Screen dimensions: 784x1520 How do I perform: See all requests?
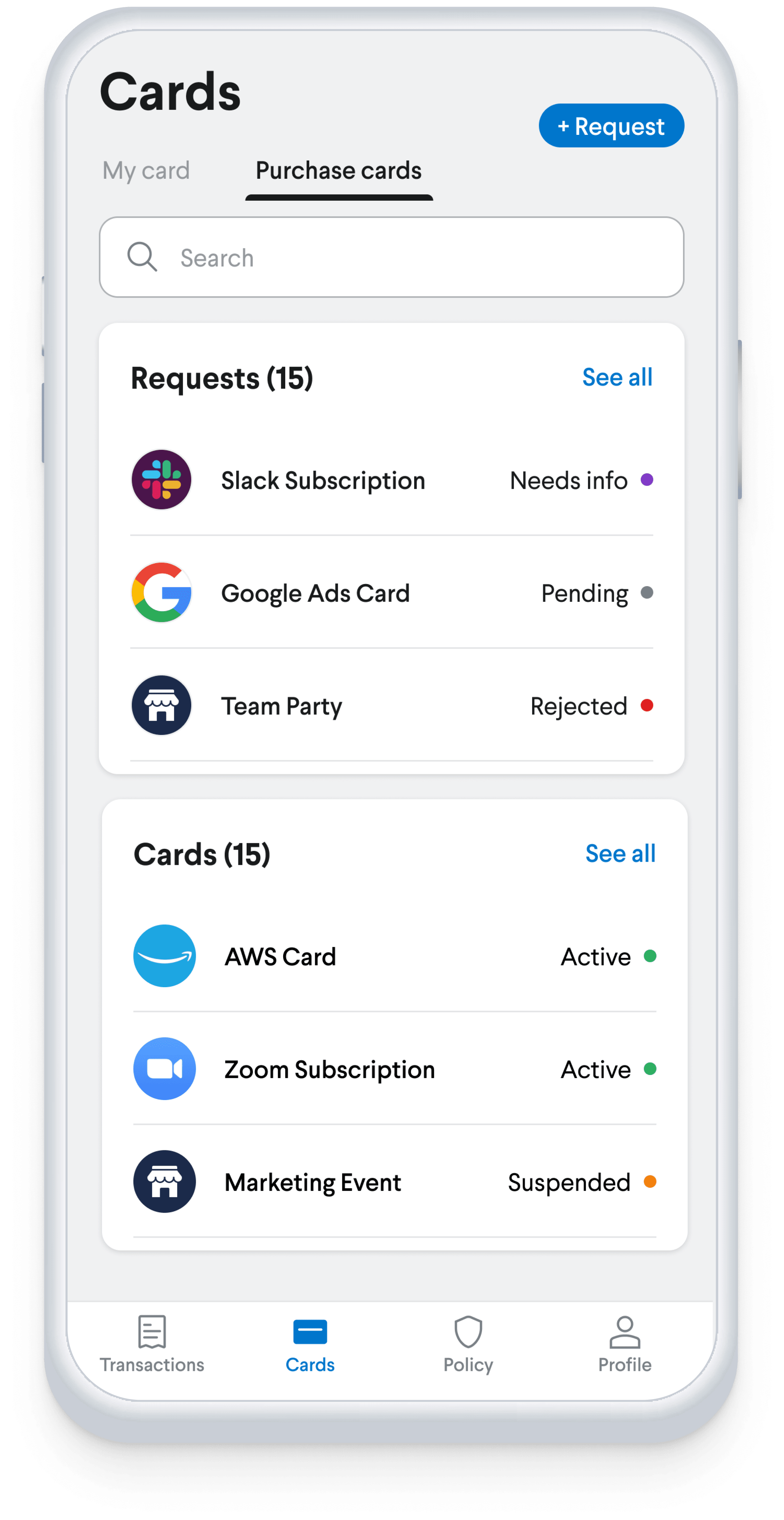(617, 377)
